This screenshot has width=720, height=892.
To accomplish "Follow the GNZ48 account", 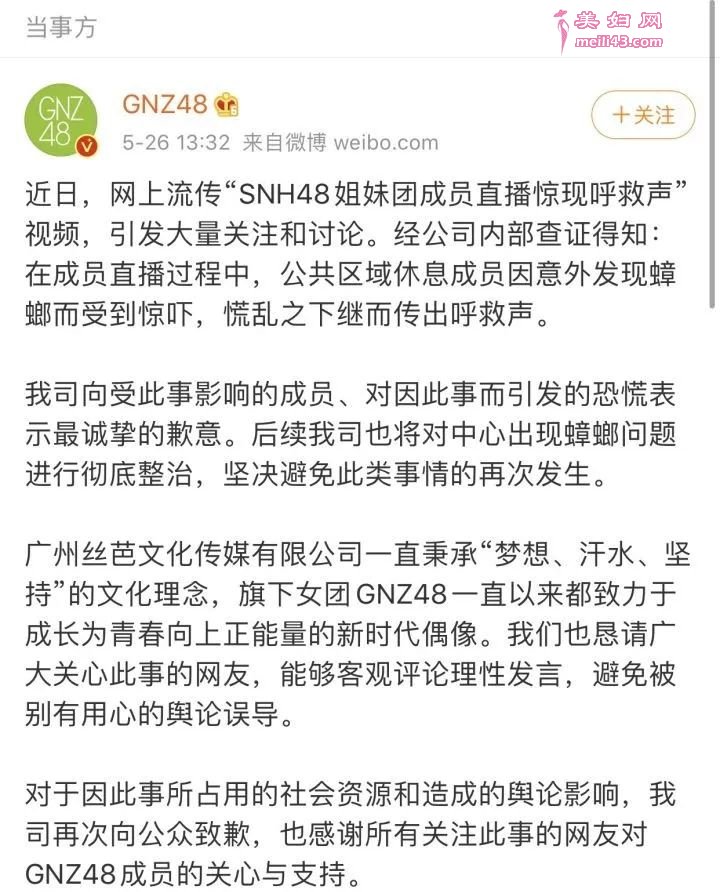I will 643,115.
